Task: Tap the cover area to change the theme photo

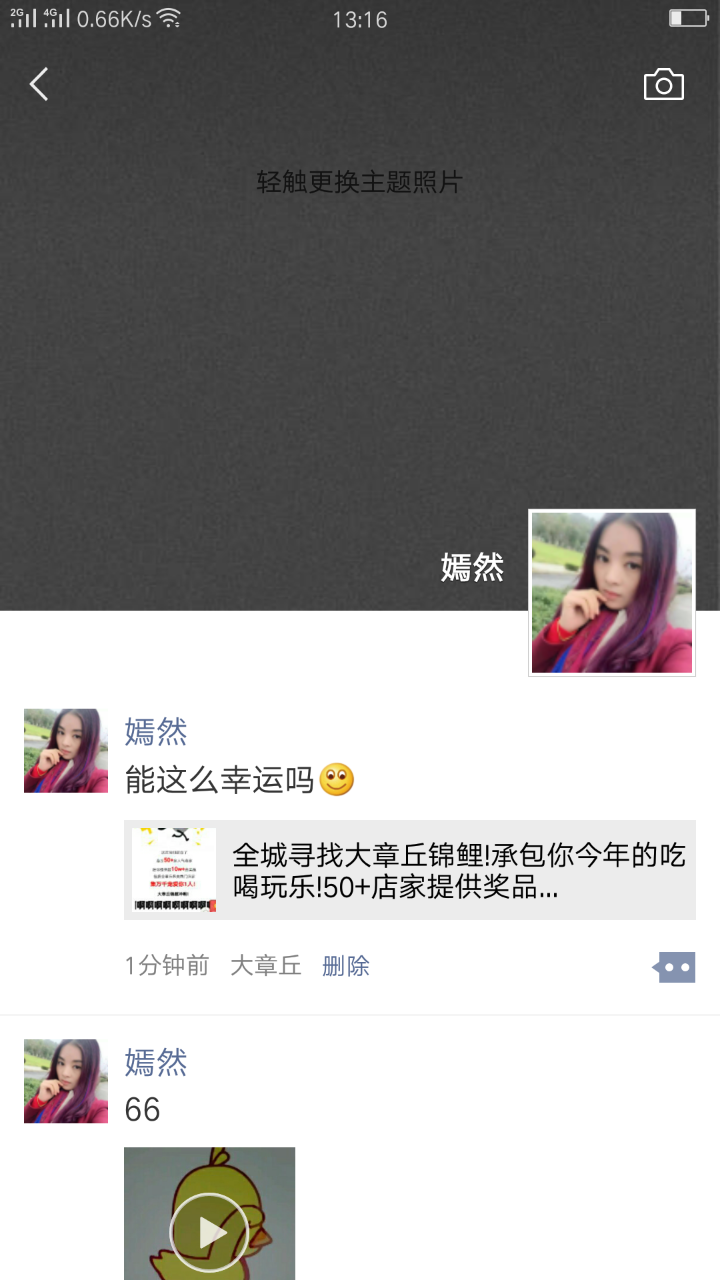Action: pyautogui.click(x=359, y=300)
